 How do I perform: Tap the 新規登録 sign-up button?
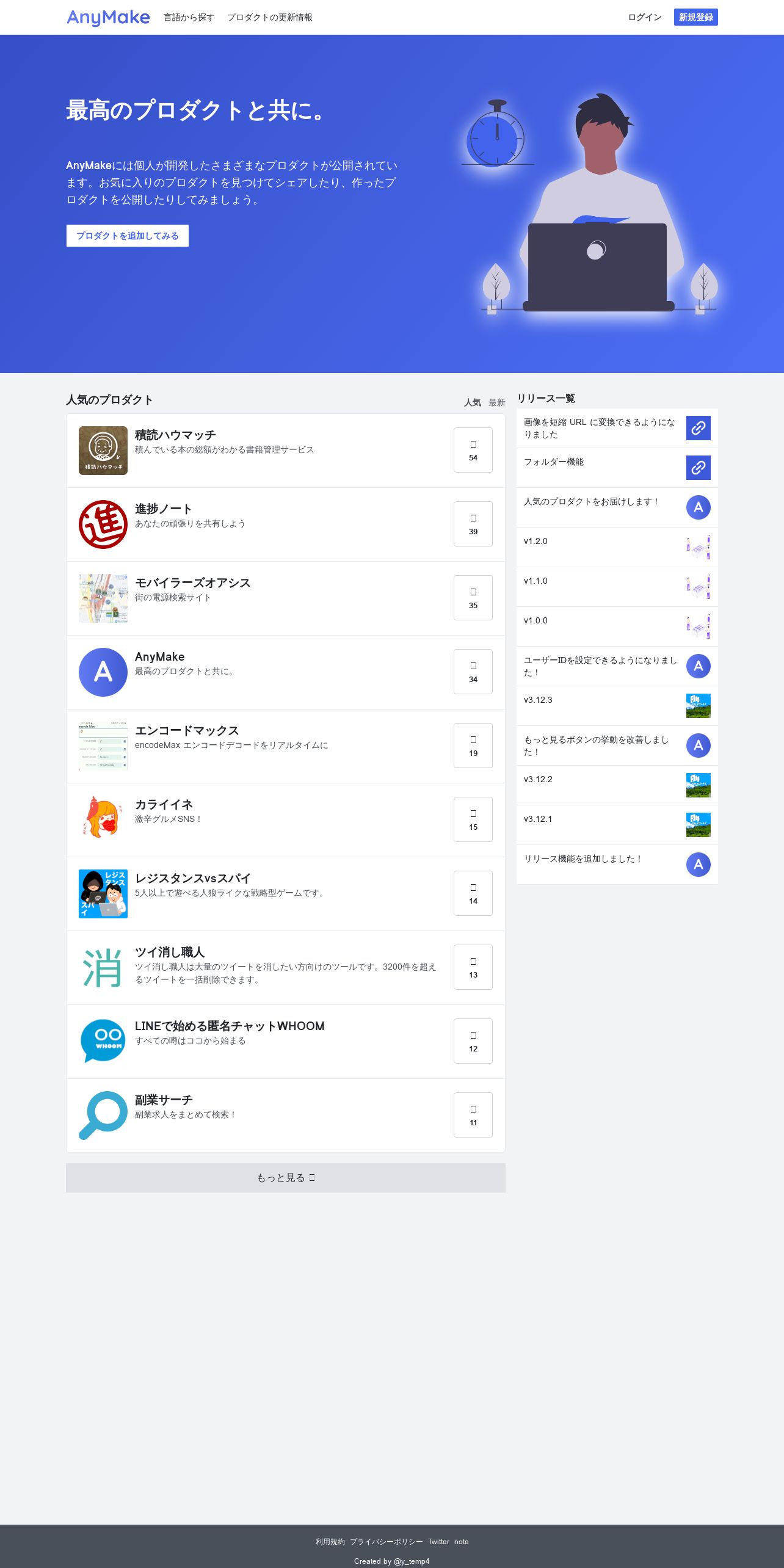click(695, 17)
